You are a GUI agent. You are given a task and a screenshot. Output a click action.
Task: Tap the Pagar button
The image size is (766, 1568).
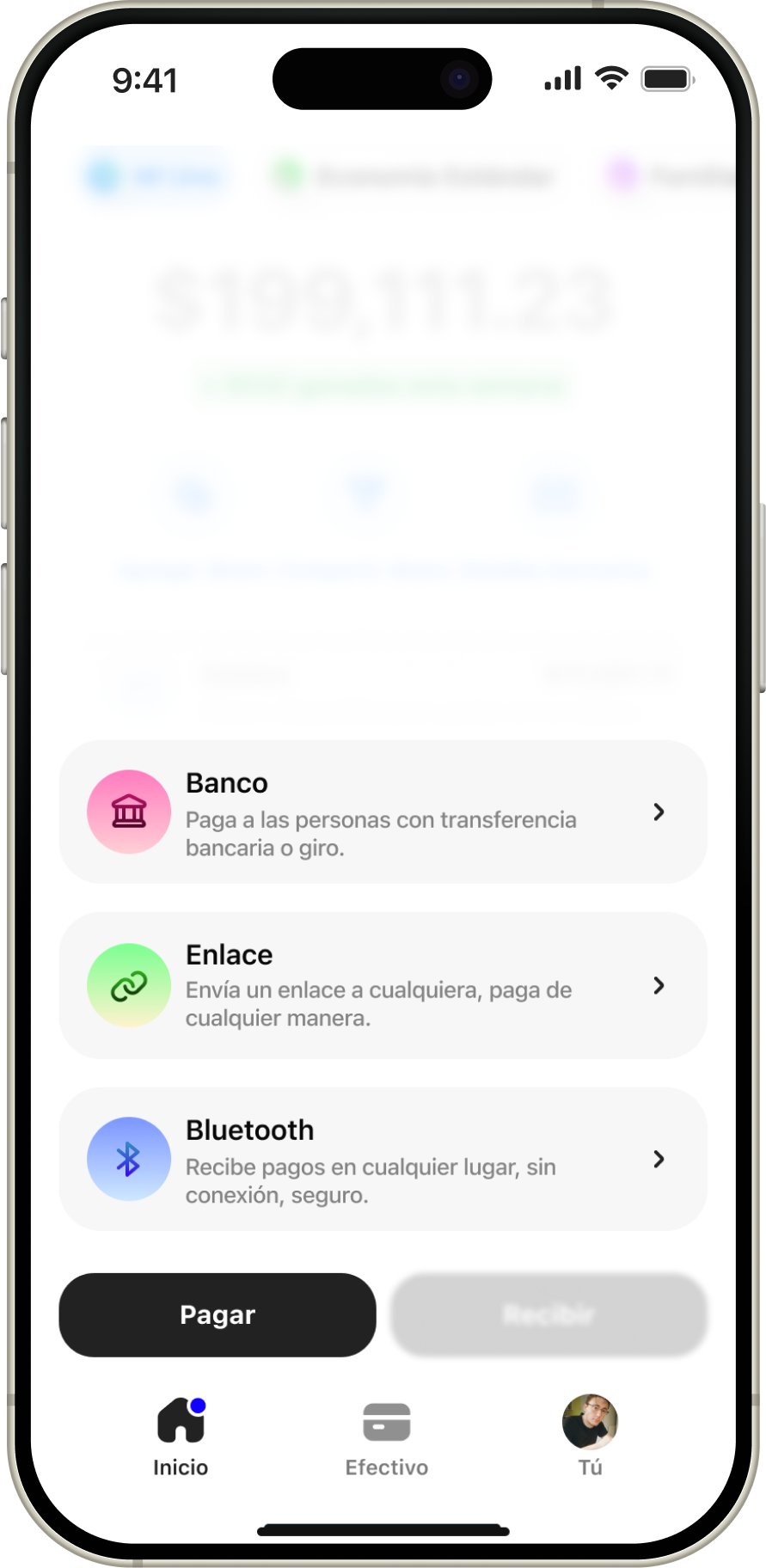pyautogui.click(x=218, y=1314)
